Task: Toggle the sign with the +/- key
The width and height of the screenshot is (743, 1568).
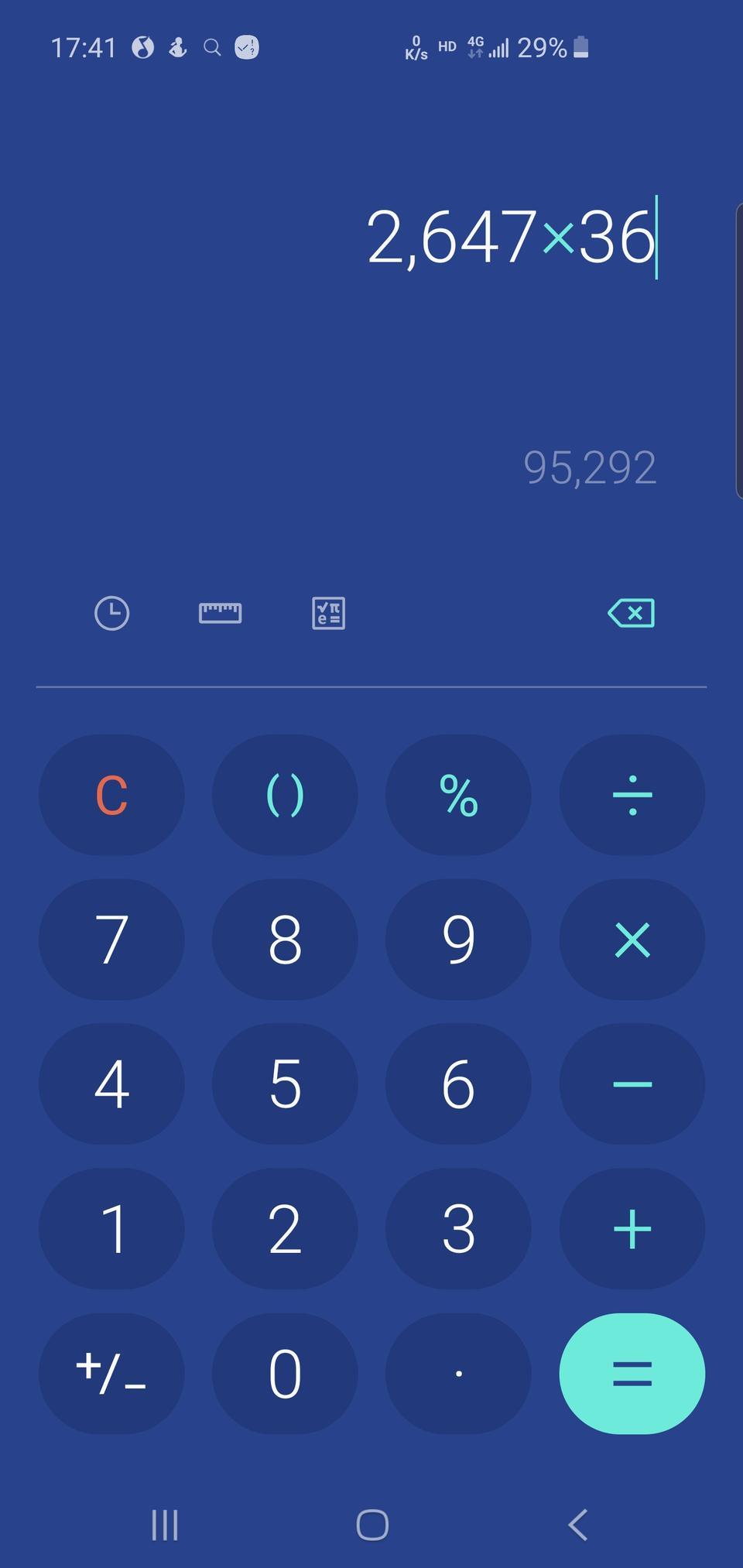Action: (111, 1374)
